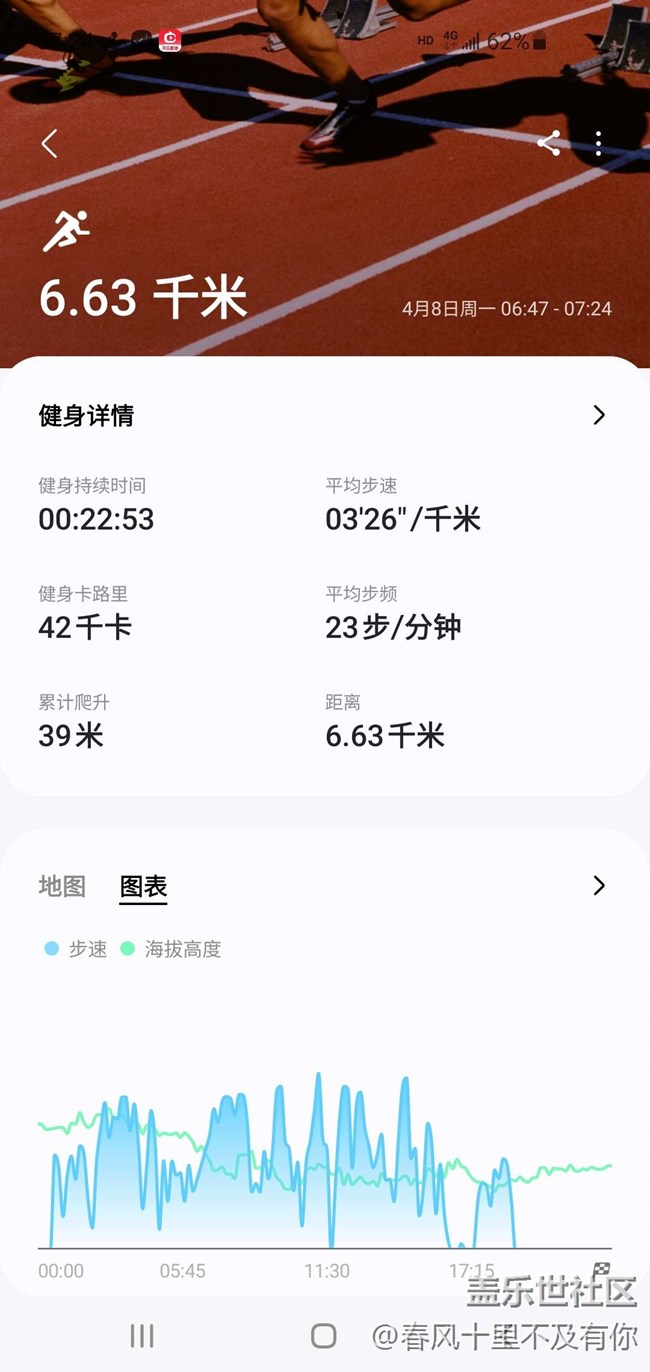650x1372 pixels.
Task: Open the full chart view chevron
Action: tap(598, 885)
